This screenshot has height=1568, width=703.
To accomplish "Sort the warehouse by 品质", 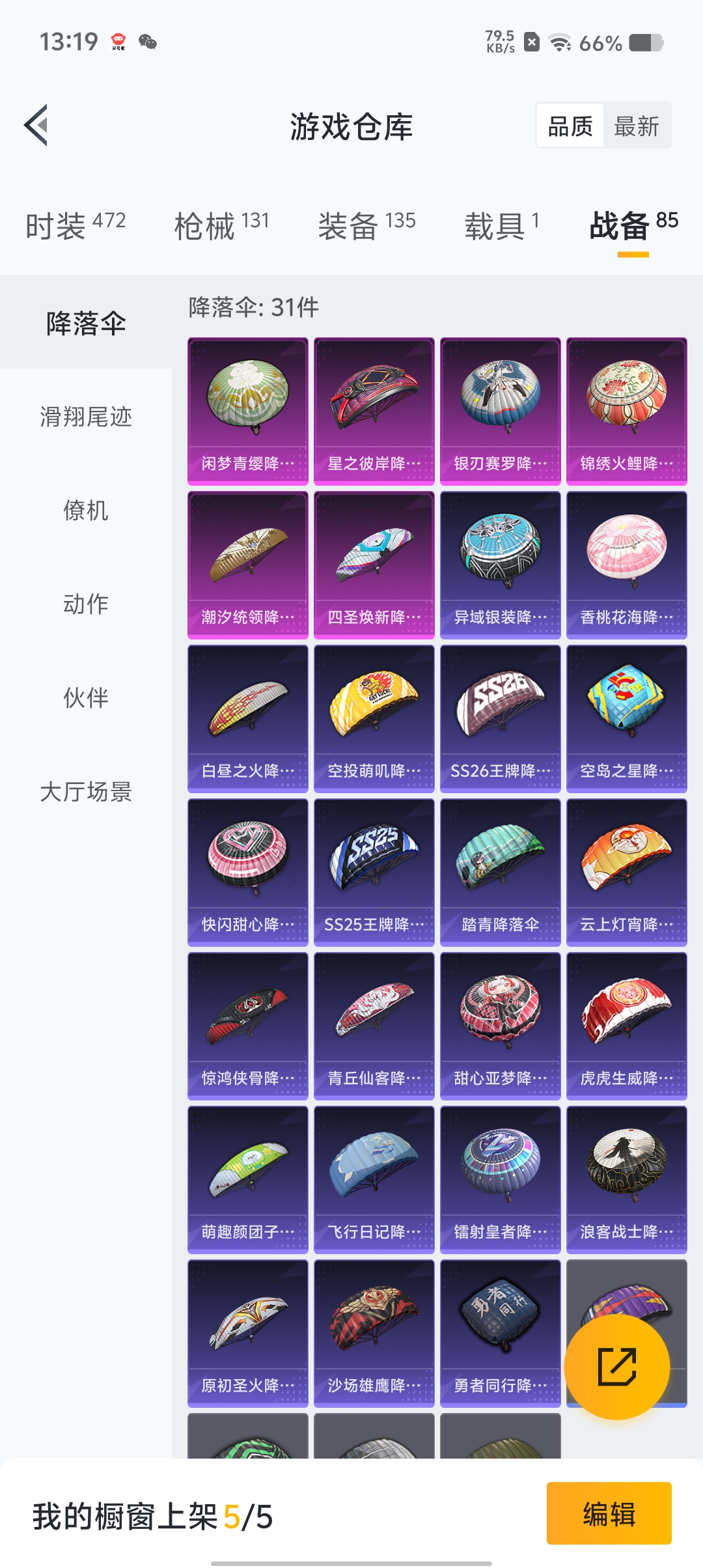I will point(570,126).
